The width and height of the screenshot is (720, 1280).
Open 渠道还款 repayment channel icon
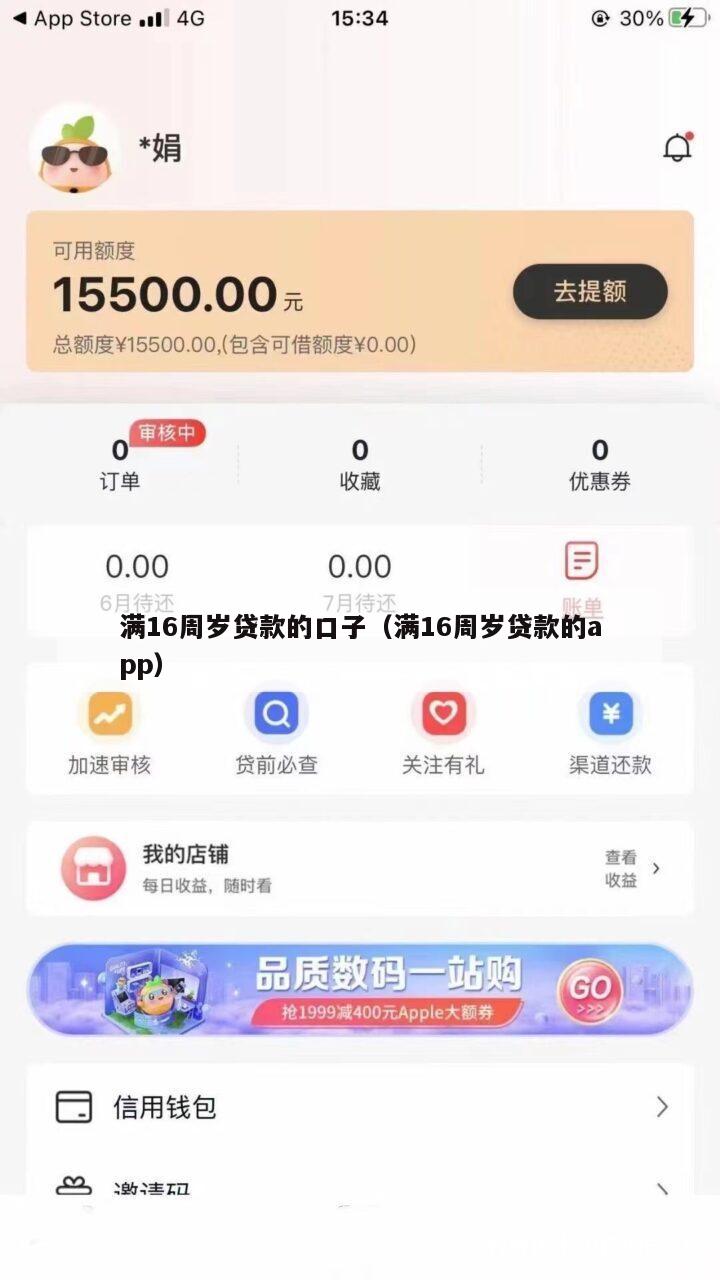coord(610,712)
